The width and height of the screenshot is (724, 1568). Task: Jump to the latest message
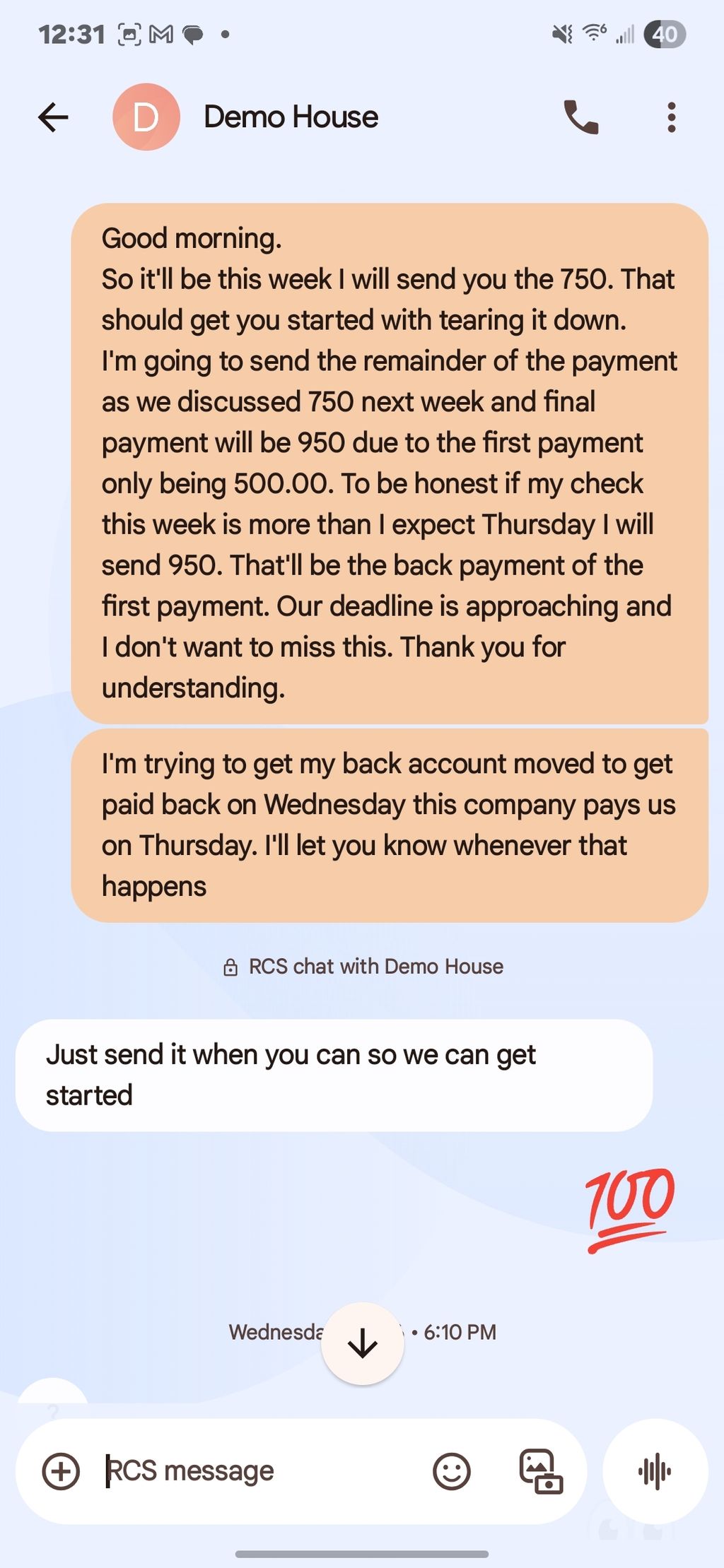[x=363, y=1343]
